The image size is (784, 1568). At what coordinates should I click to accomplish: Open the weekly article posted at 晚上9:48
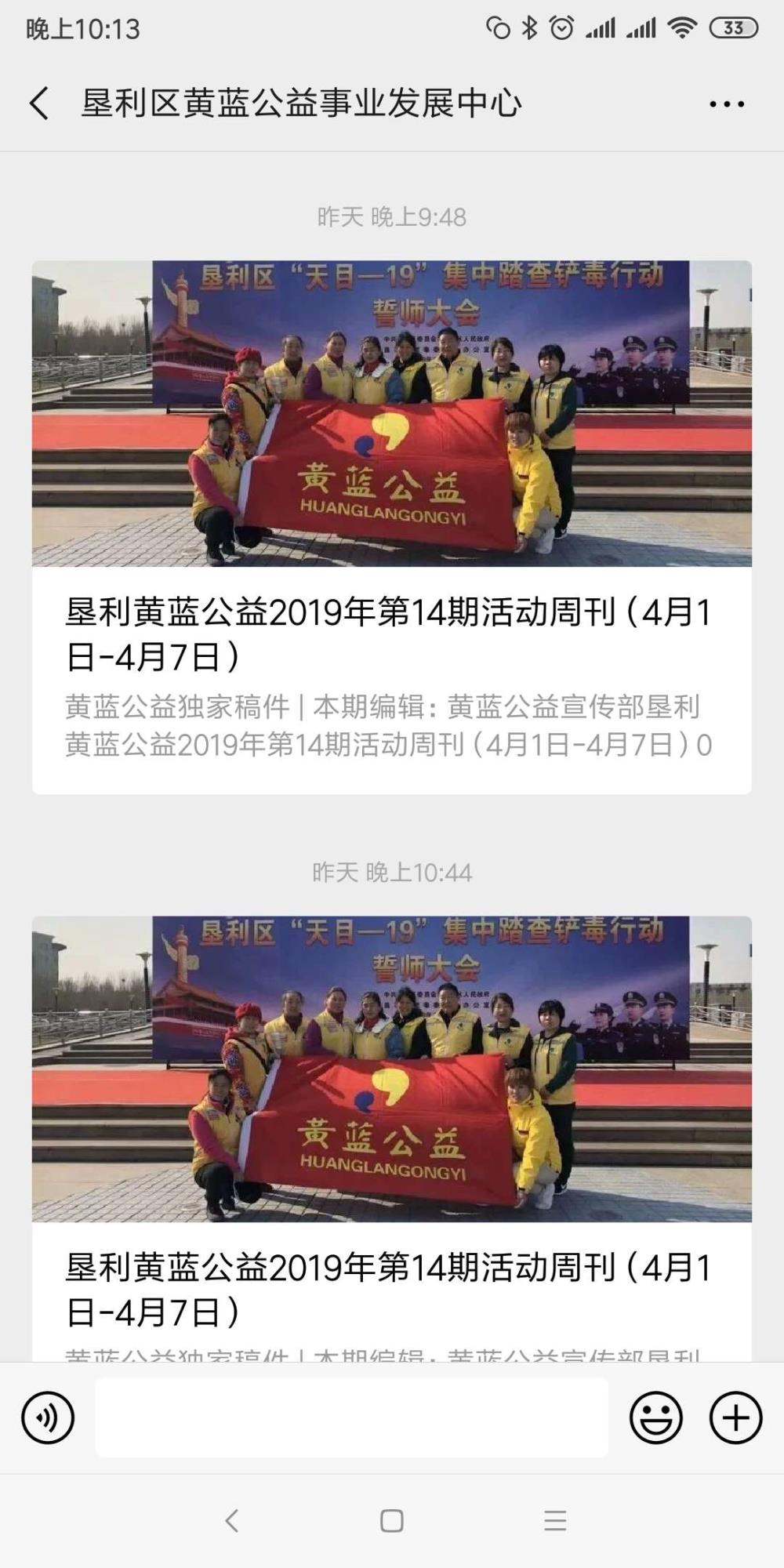point(392,527)
